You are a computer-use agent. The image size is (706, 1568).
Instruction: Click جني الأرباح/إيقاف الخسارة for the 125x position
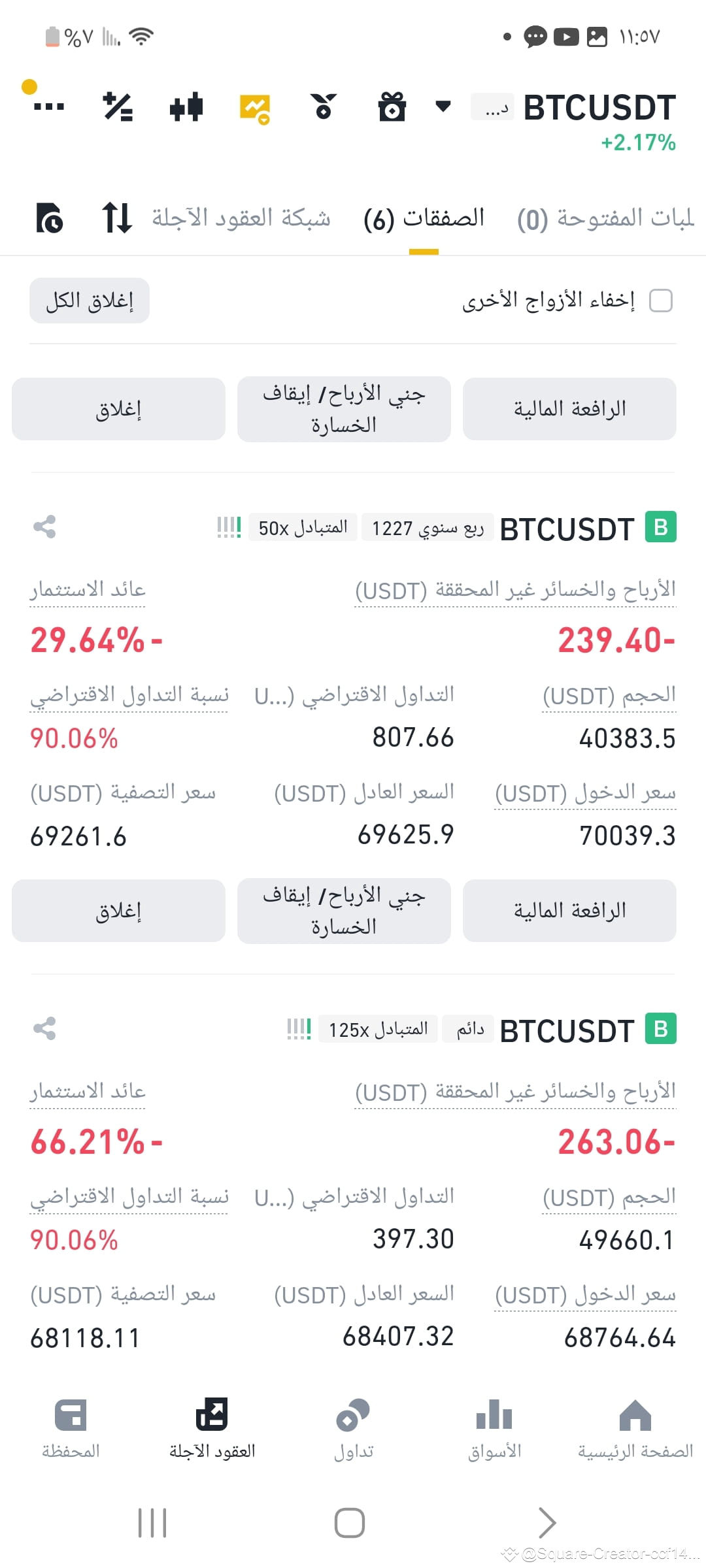pyautogui.click(x=345, y=409)
